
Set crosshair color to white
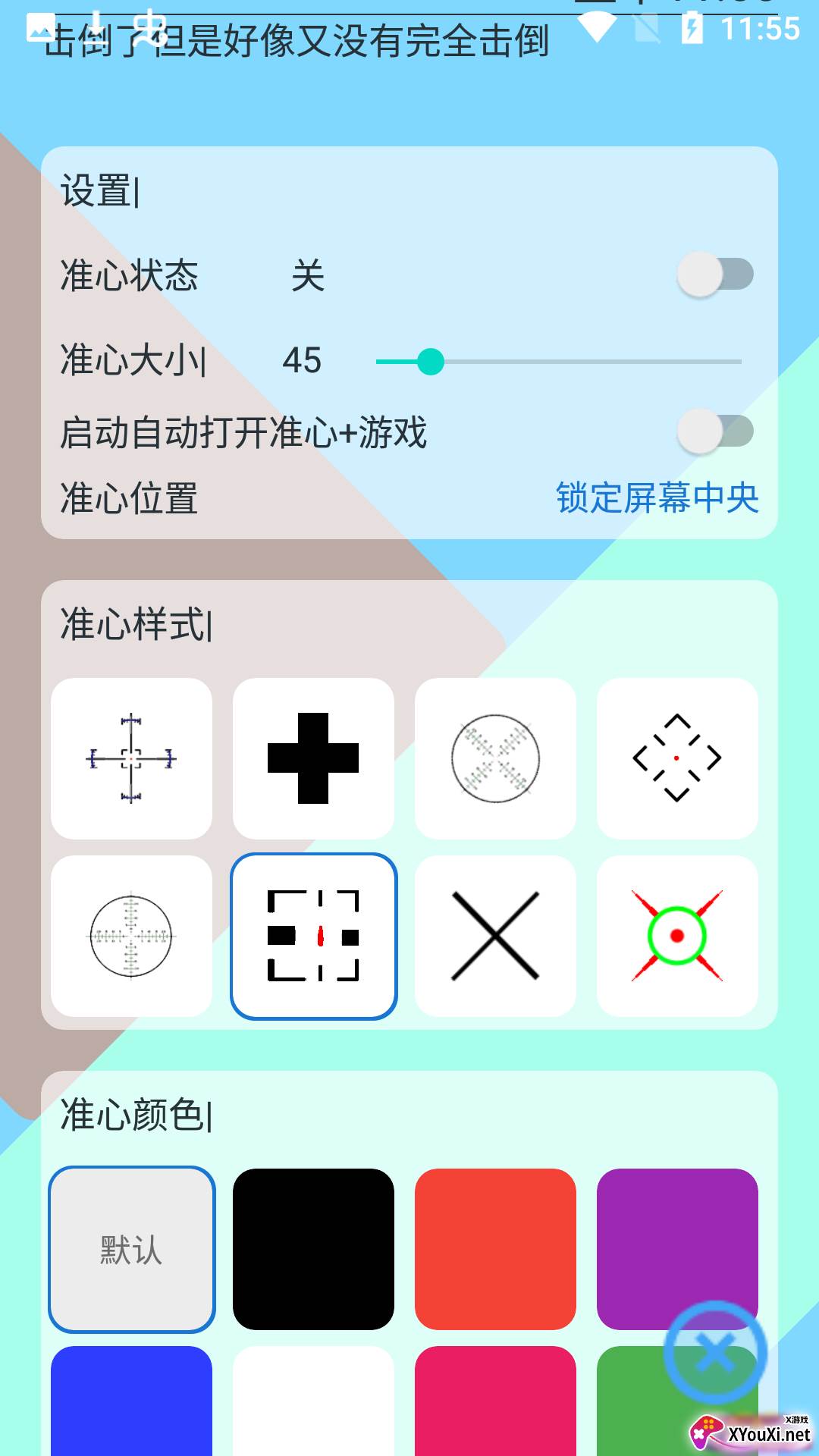coord(313,1403)
